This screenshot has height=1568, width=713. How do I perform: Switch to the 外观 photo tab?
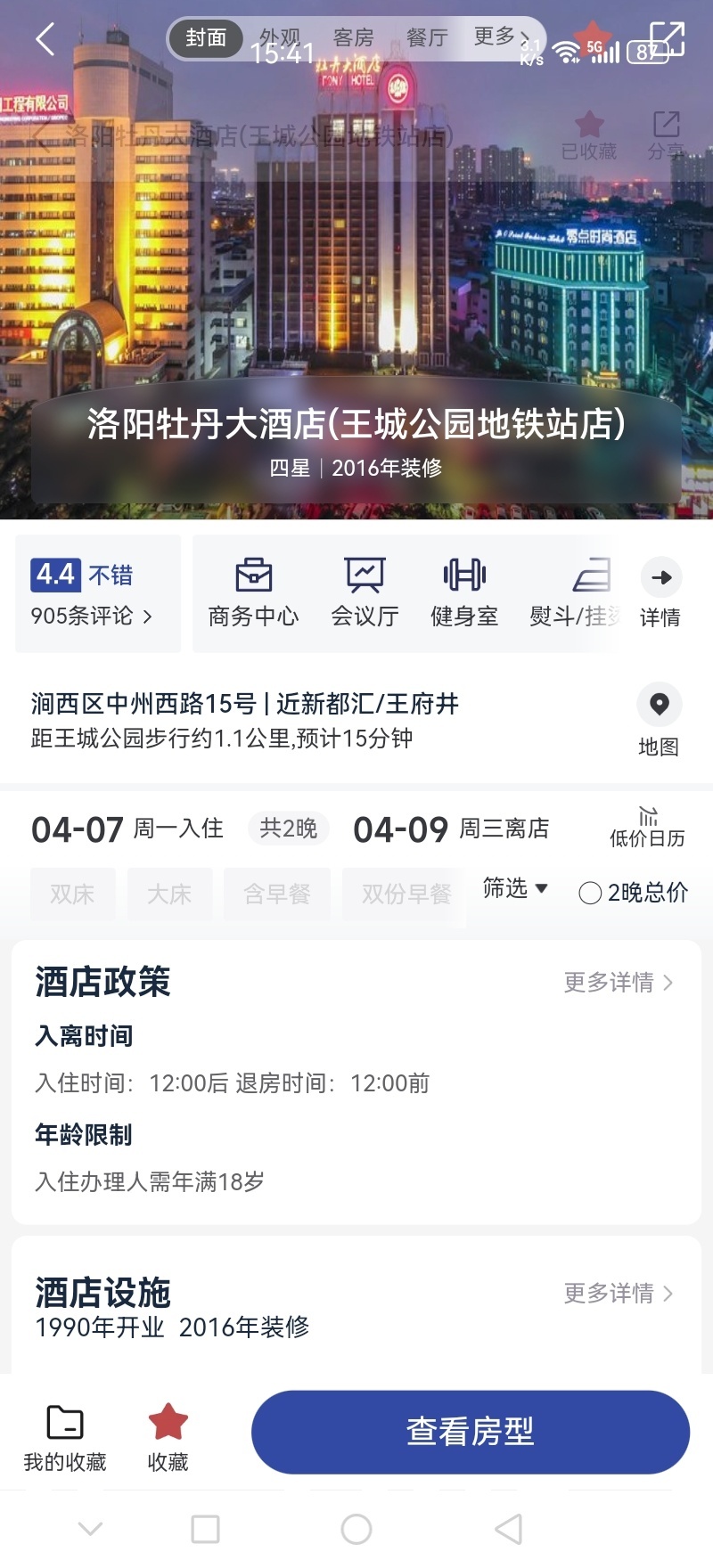pos(280,38)
